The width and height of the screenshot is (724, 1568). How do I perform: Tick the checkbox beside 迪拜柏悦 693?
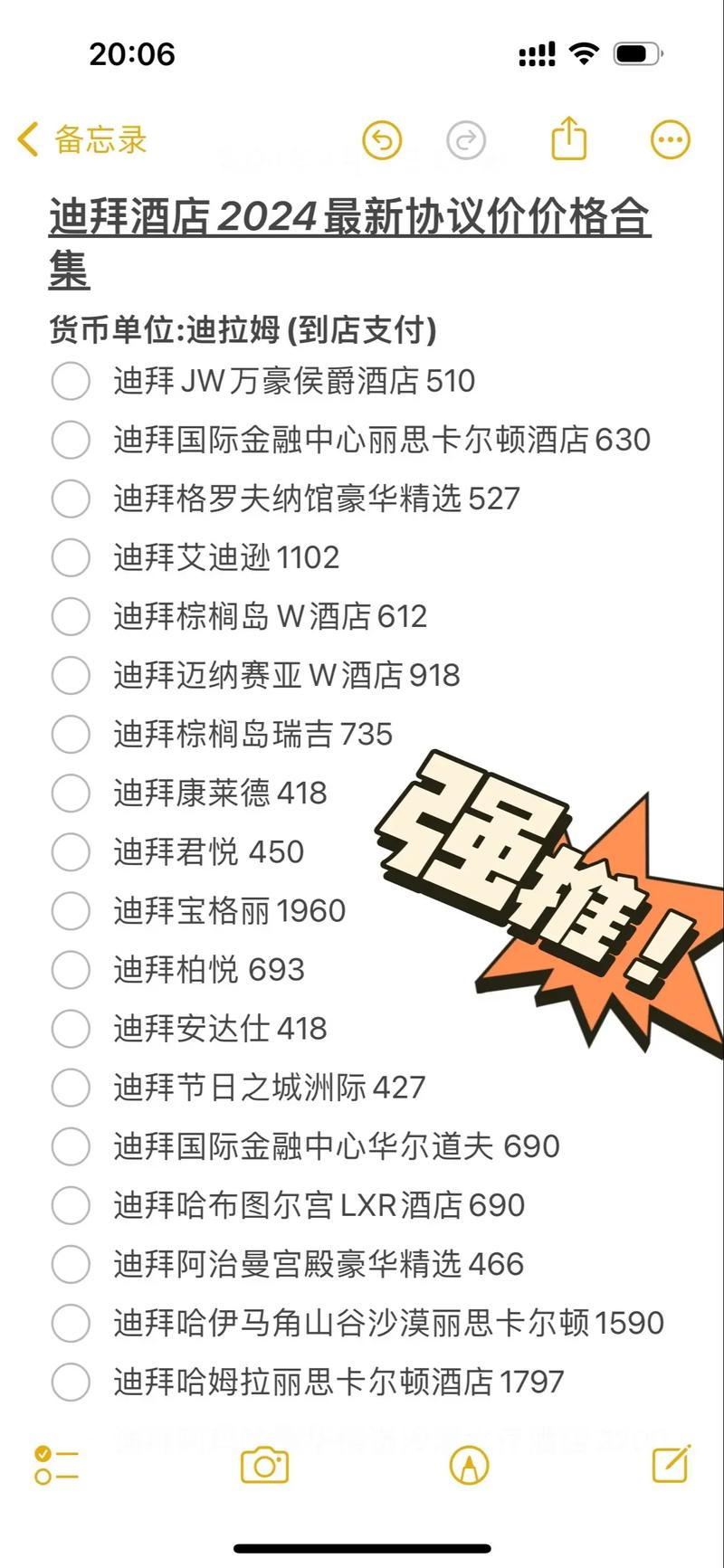pyautogui.click(x=71, y=970)
